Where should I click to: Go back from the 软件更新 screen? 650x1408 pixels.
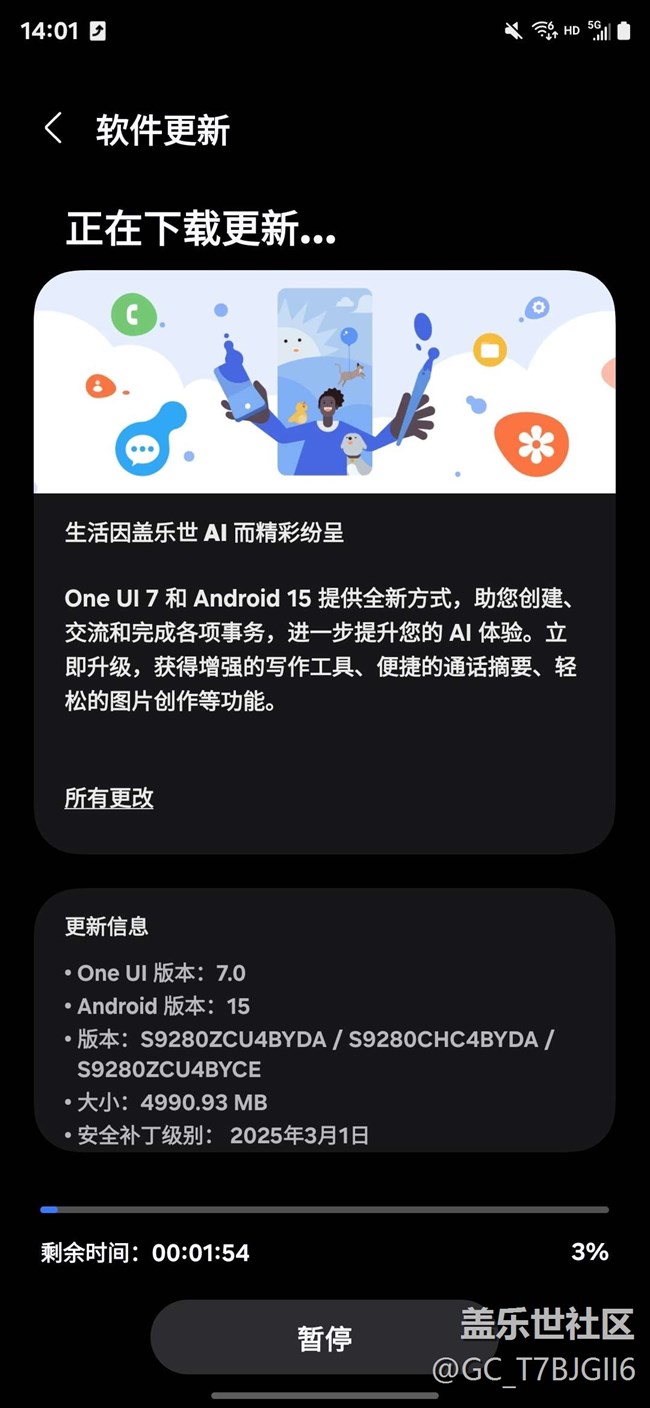coord(54,129)
